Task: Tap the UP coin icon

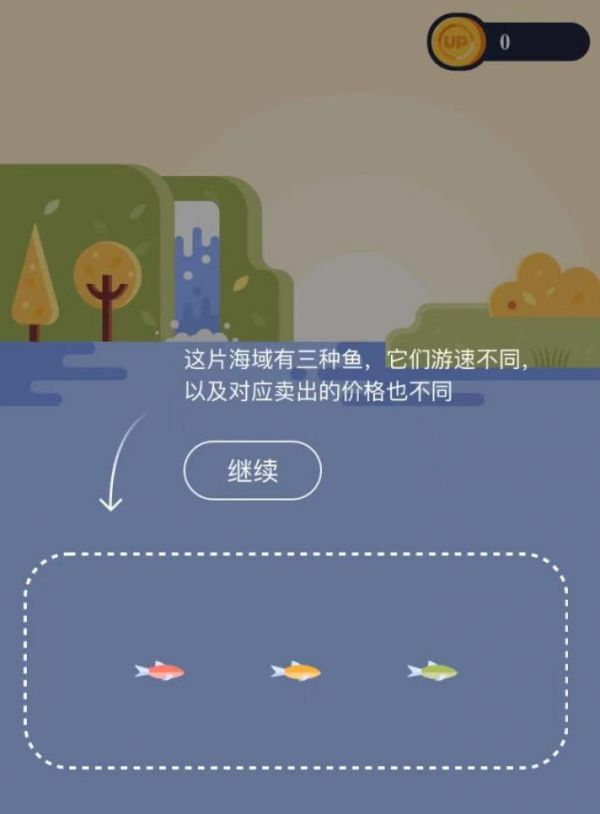Action: tap(456, 41)
